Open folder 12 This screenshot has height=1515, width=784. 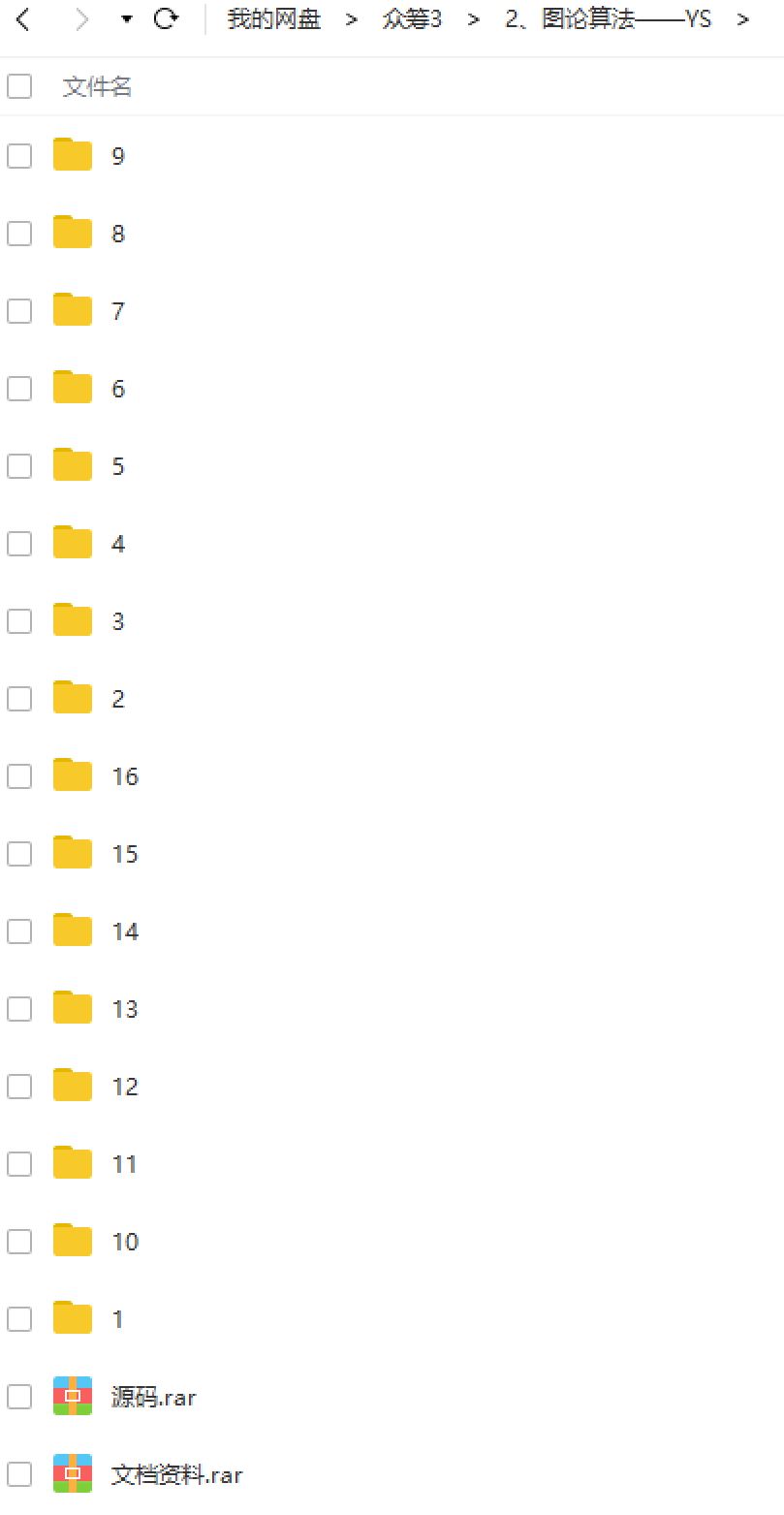125,1087
